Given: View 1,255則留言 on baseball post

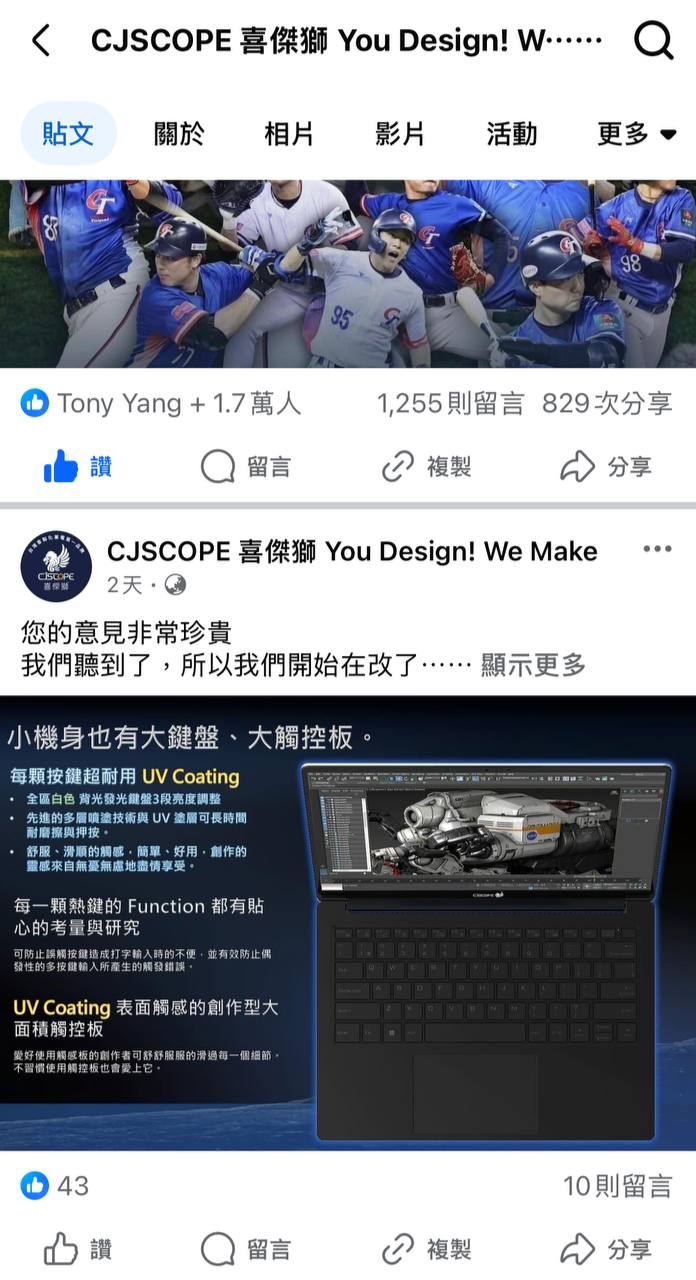Looking at the screenshot, I should (x=450, y=404).
